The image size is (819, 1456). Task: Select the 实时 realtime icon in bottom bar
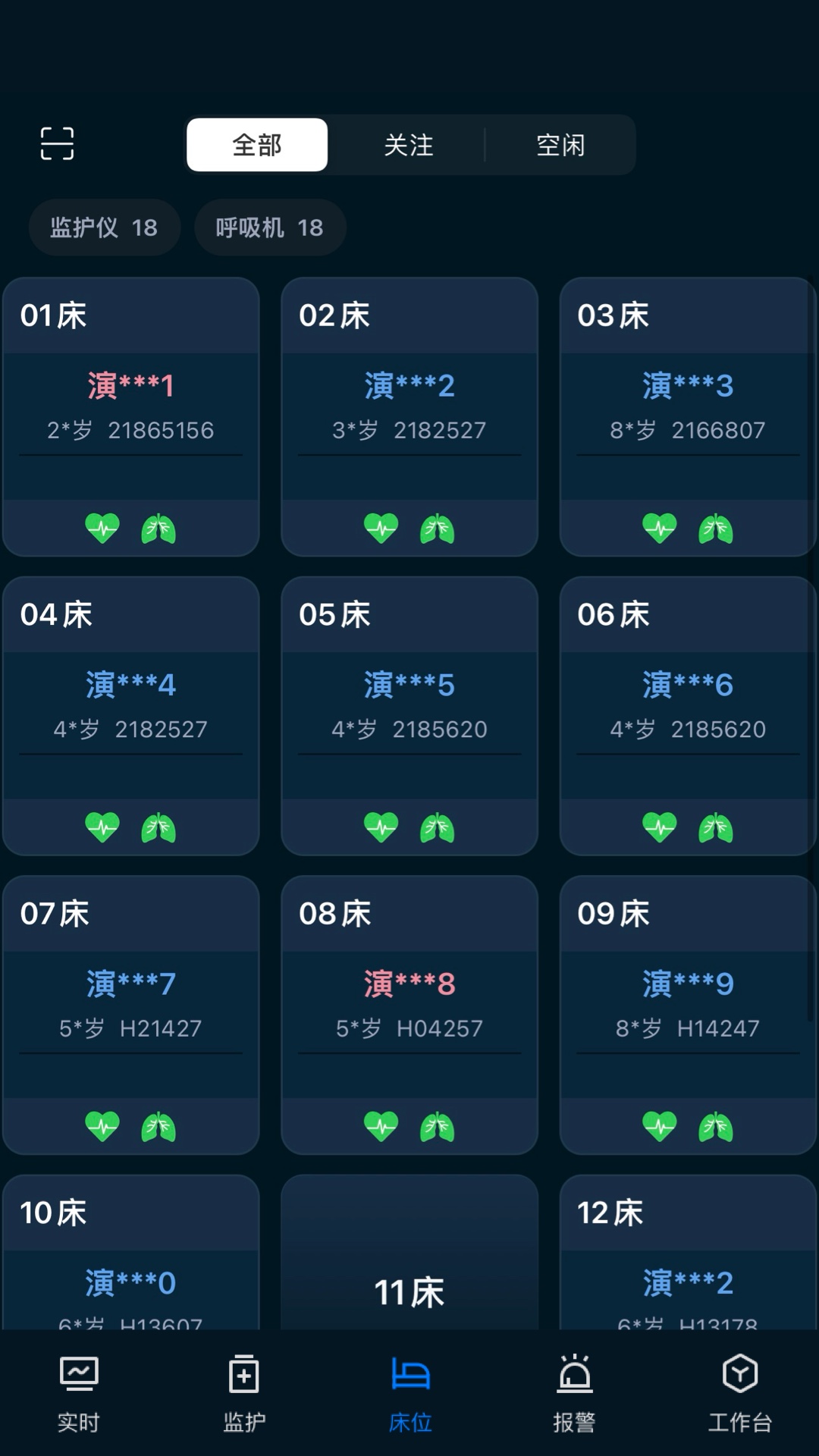tap(78, 1395)
